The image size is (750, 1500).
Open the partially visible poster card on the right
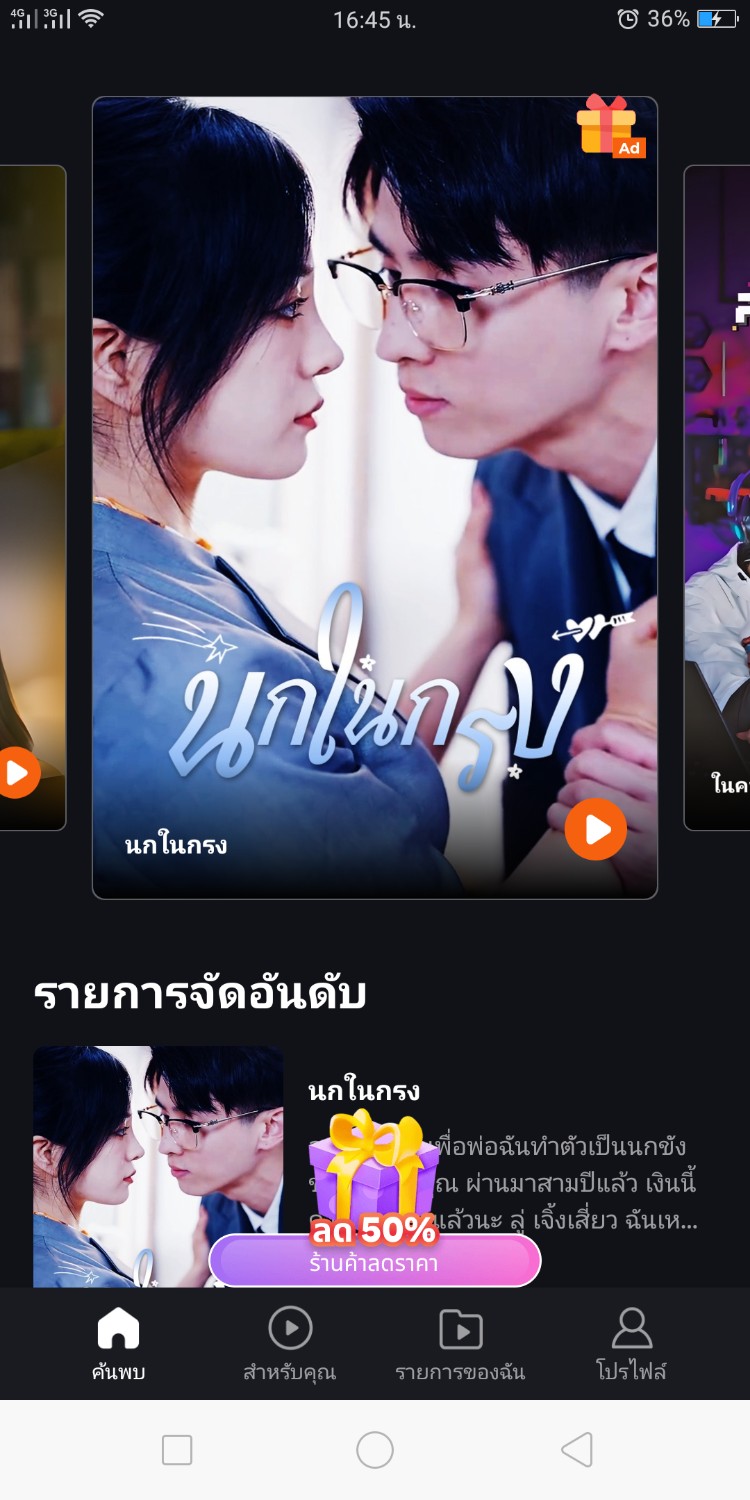(717, 497)
